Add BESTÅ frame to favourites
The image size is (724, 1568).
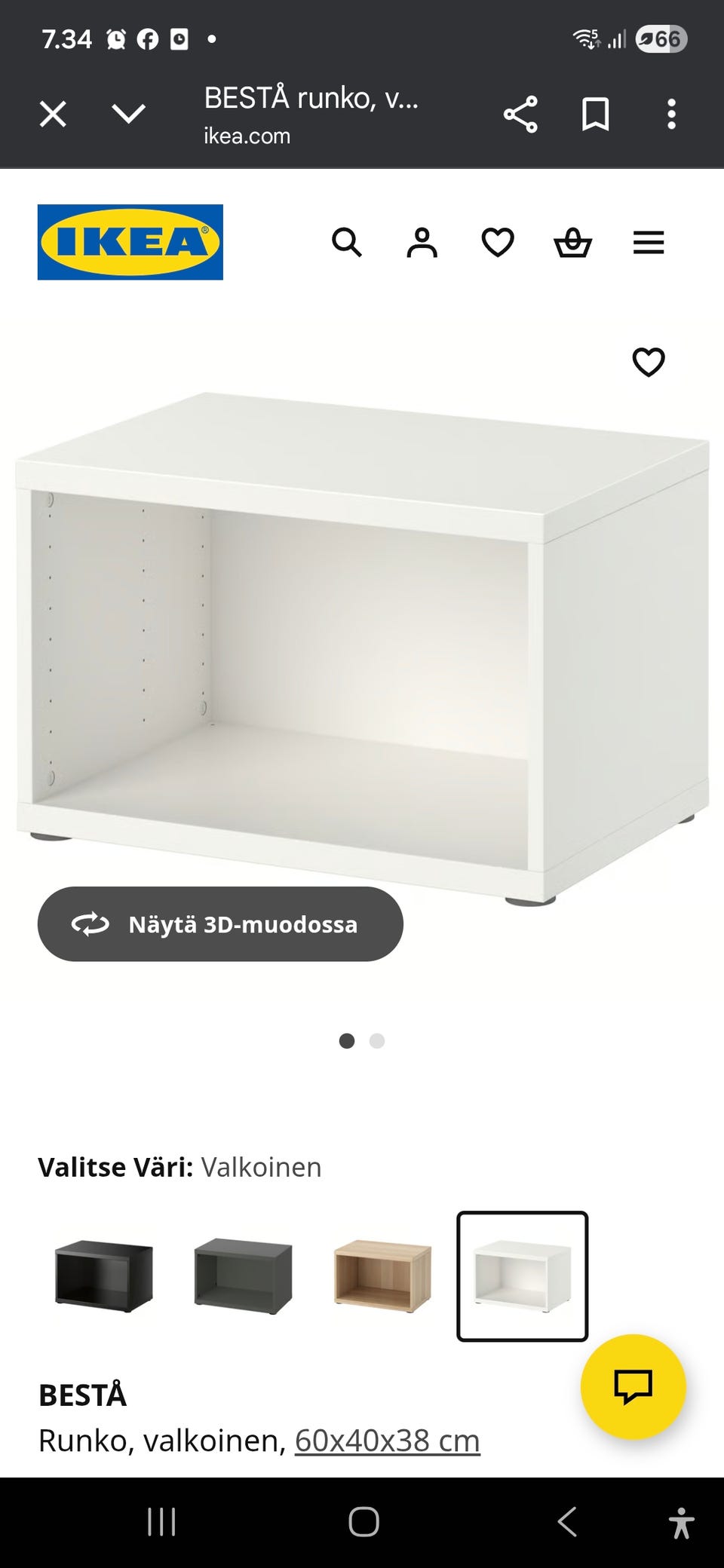[x=649, y=362]
